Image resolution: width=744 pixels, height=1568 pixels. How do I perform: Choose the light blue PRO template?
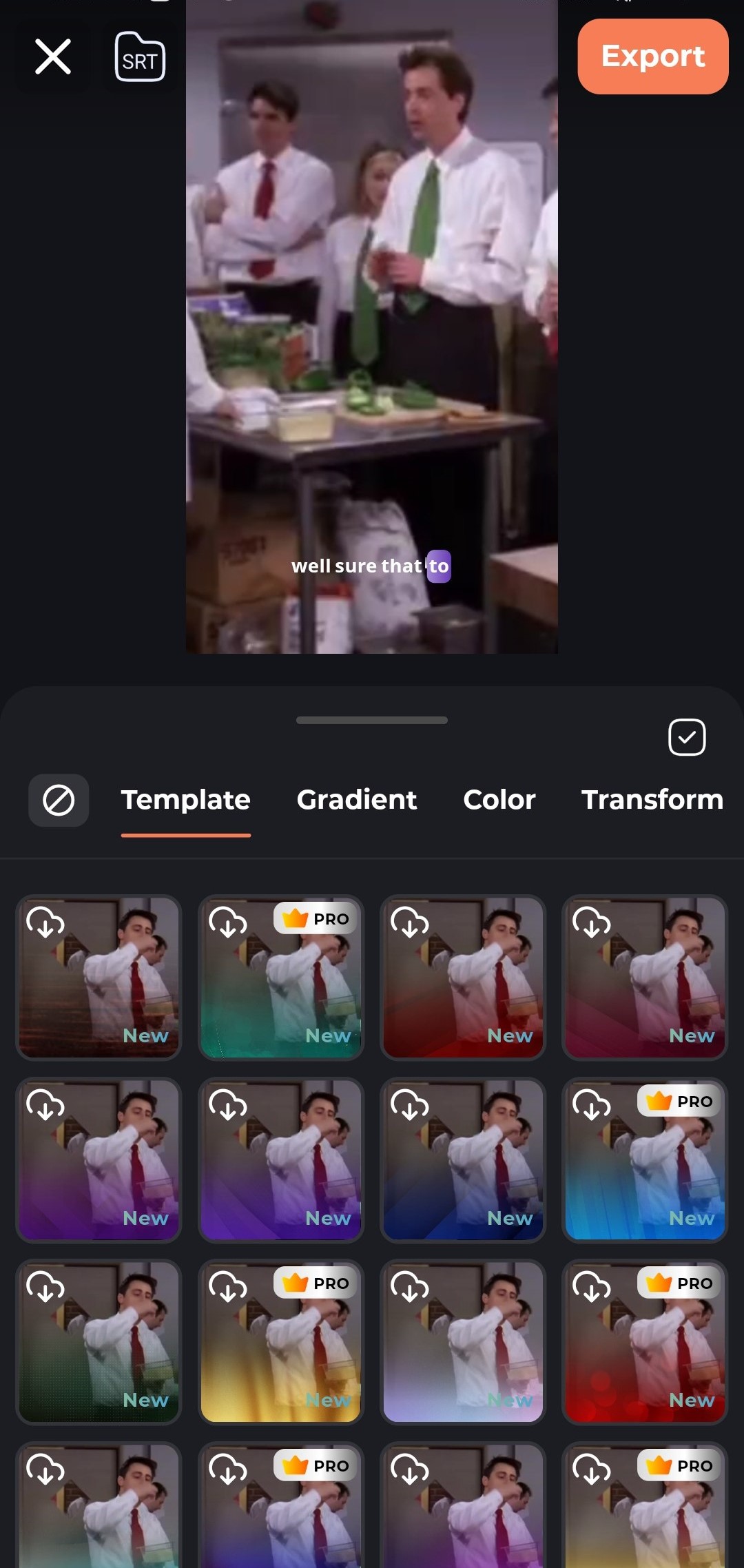pos(644,1159)
